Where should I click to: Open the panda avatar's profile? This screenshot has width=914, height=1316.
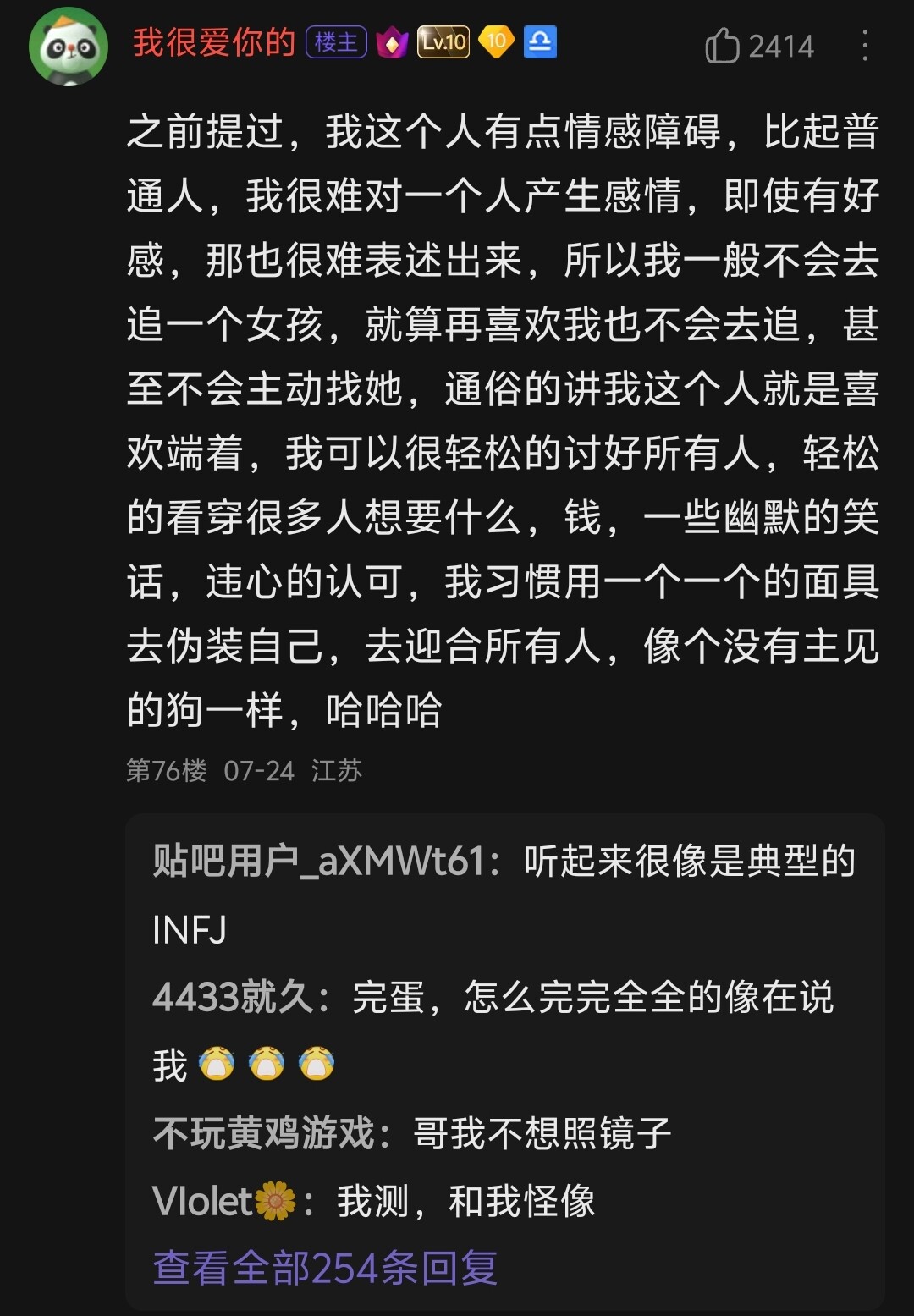pyautogui.click(x=69, y=47)
